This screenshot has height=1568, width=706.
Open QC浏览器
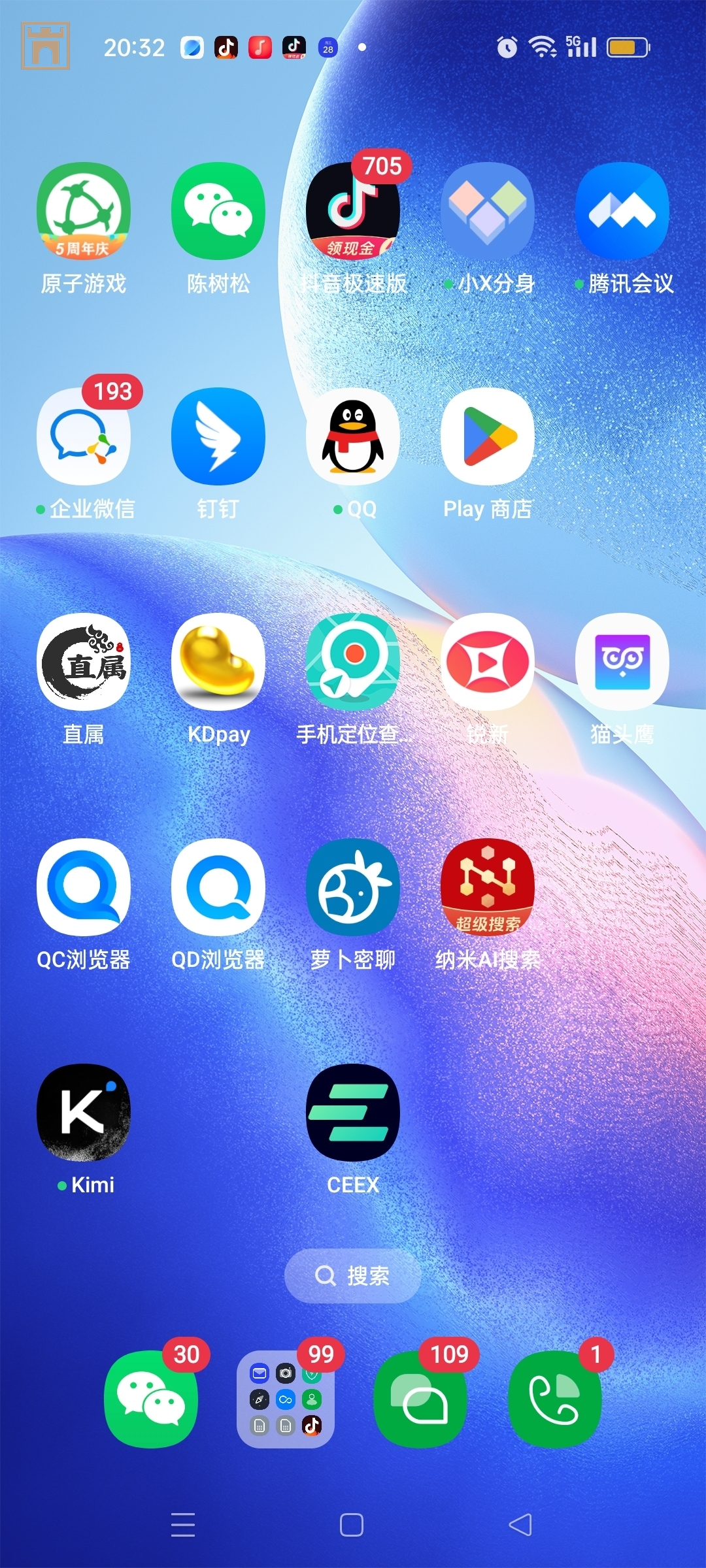(84, 889)
